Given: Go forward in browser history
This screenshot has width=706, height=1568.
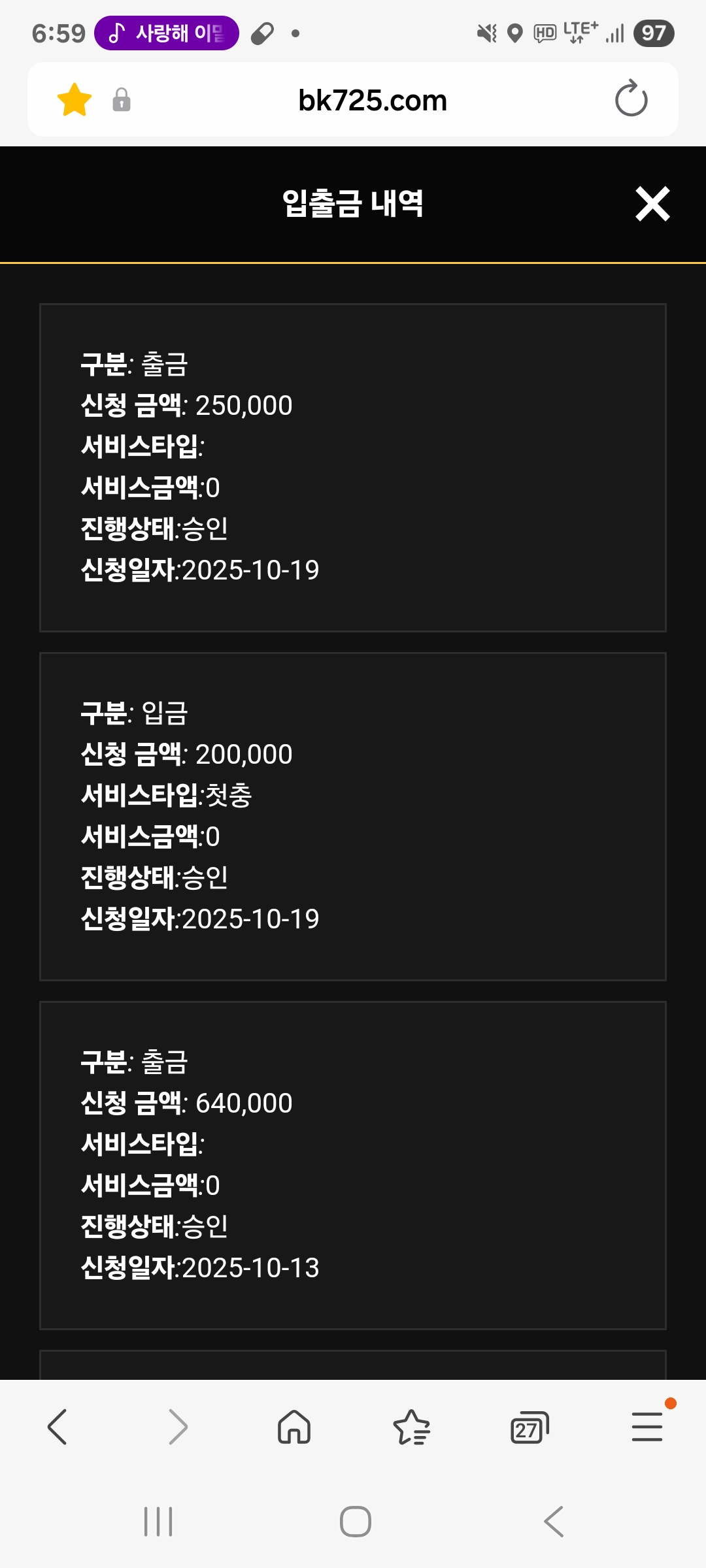Looking at the screenshot, I should pyautogui.click(x=177, y=1426).
